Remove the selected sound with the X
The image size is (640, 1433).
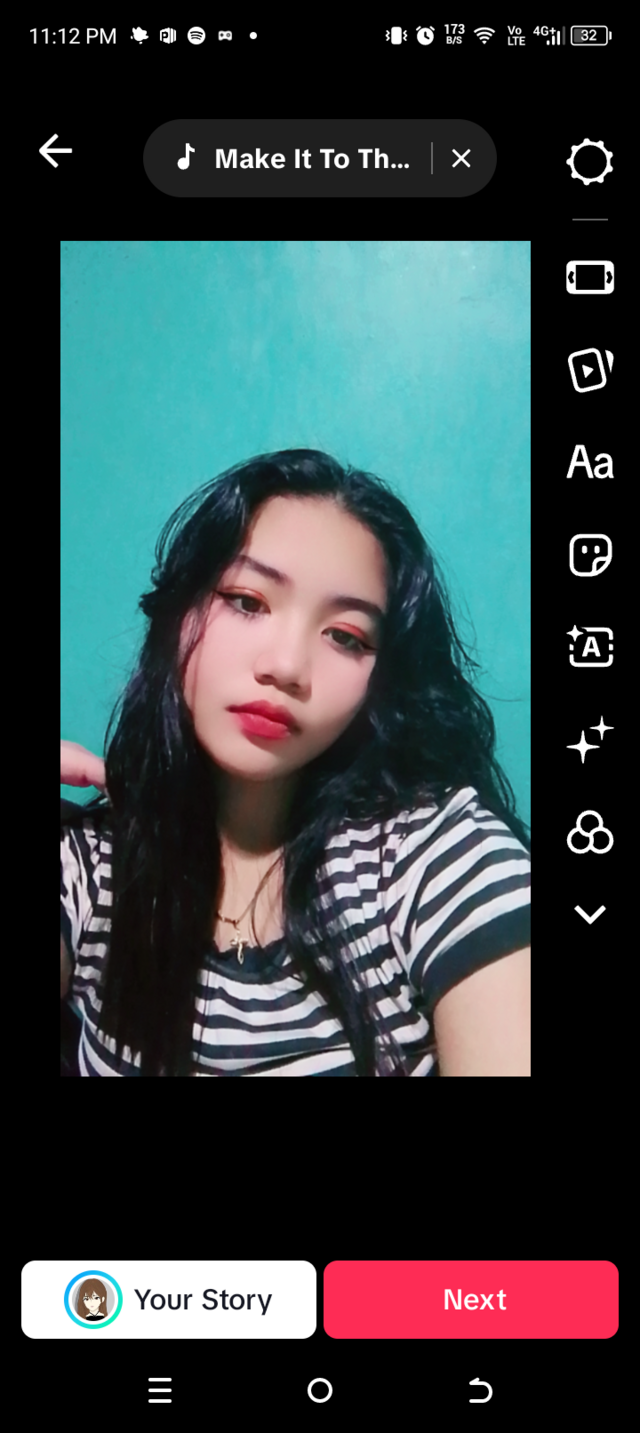[461, 158]
